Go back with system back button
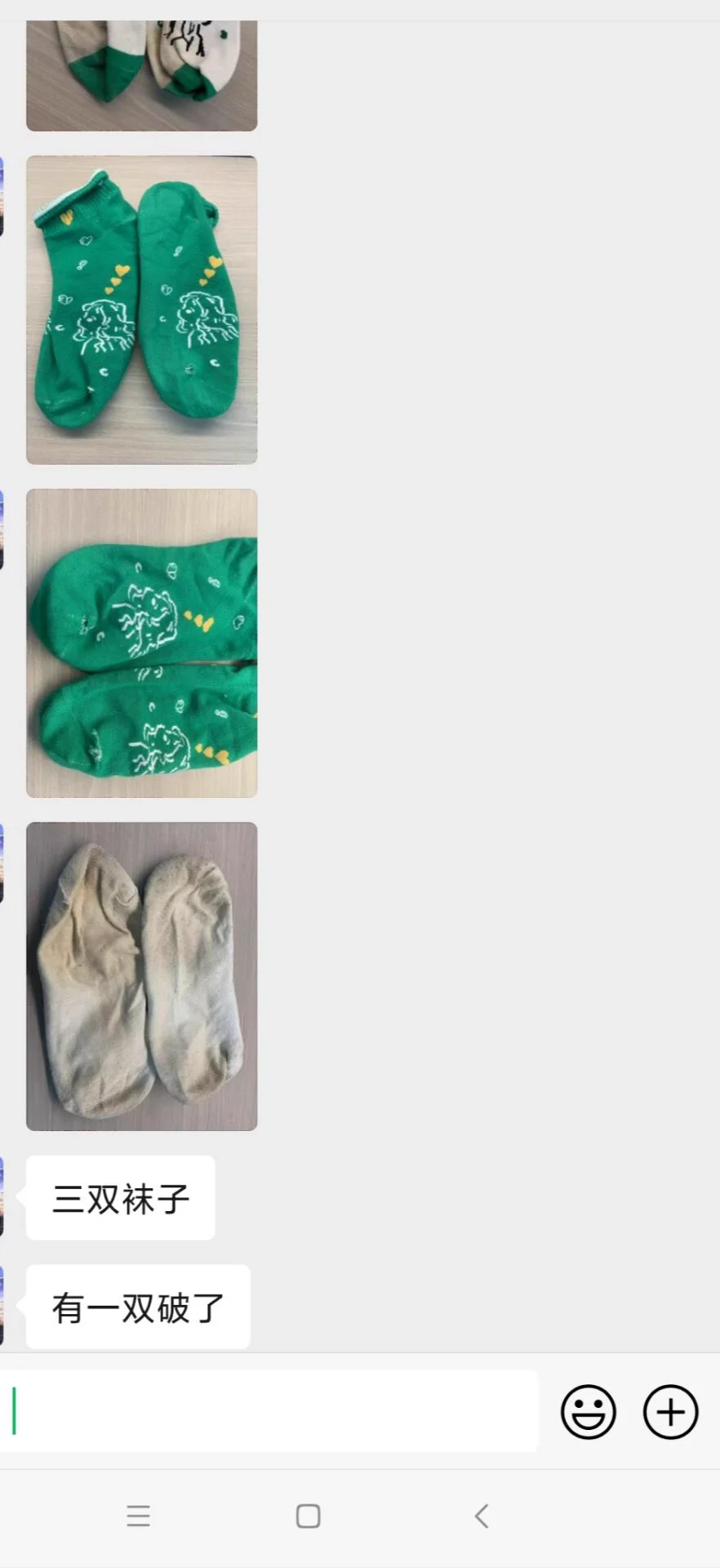Viewport: 720px width, 1568px height. coord(482,1517)
